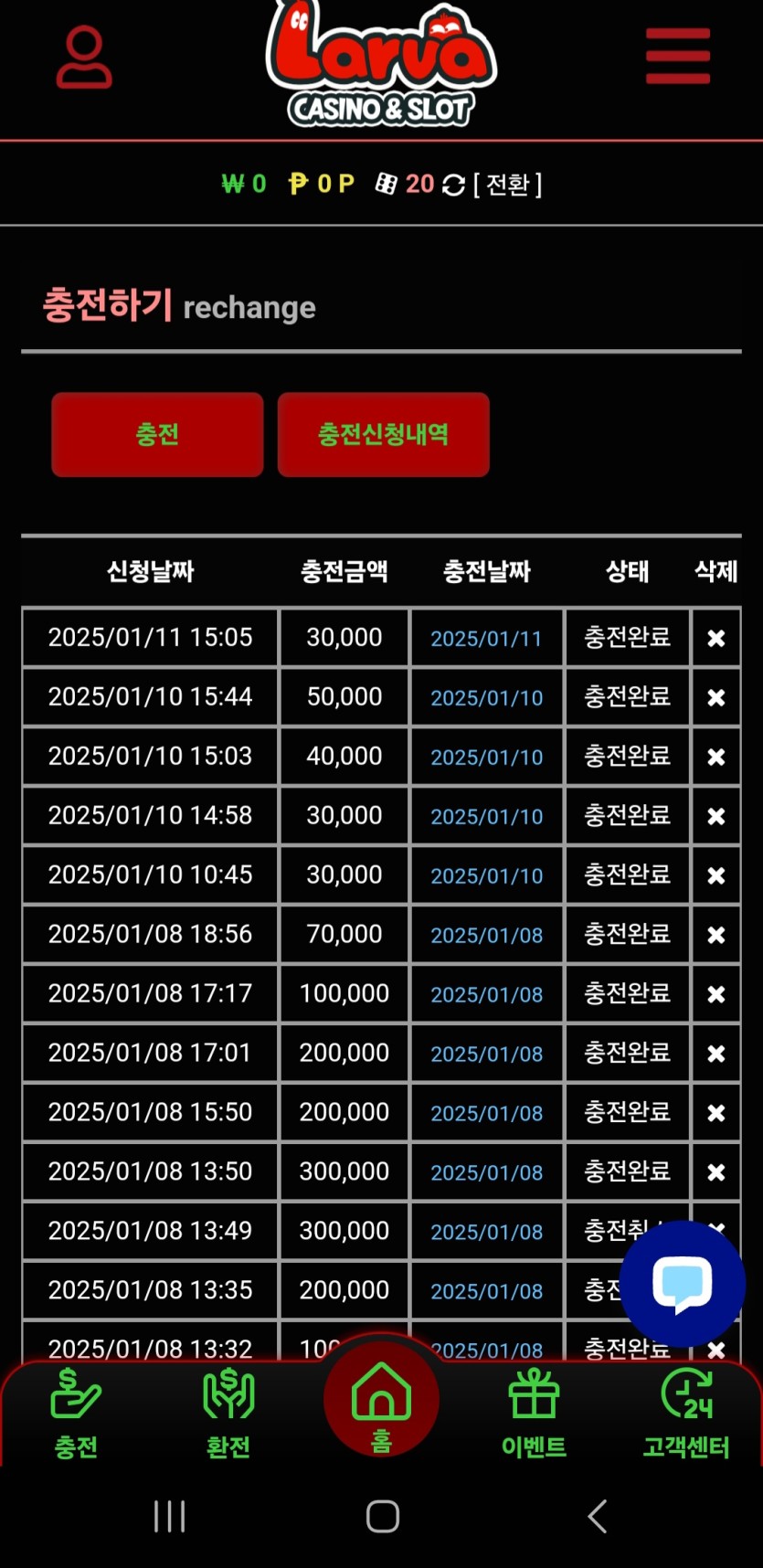The height and width of the screenshot is (1568, 763).
Task: Open the hamburger menu
Action: click(x=678, y=56)
